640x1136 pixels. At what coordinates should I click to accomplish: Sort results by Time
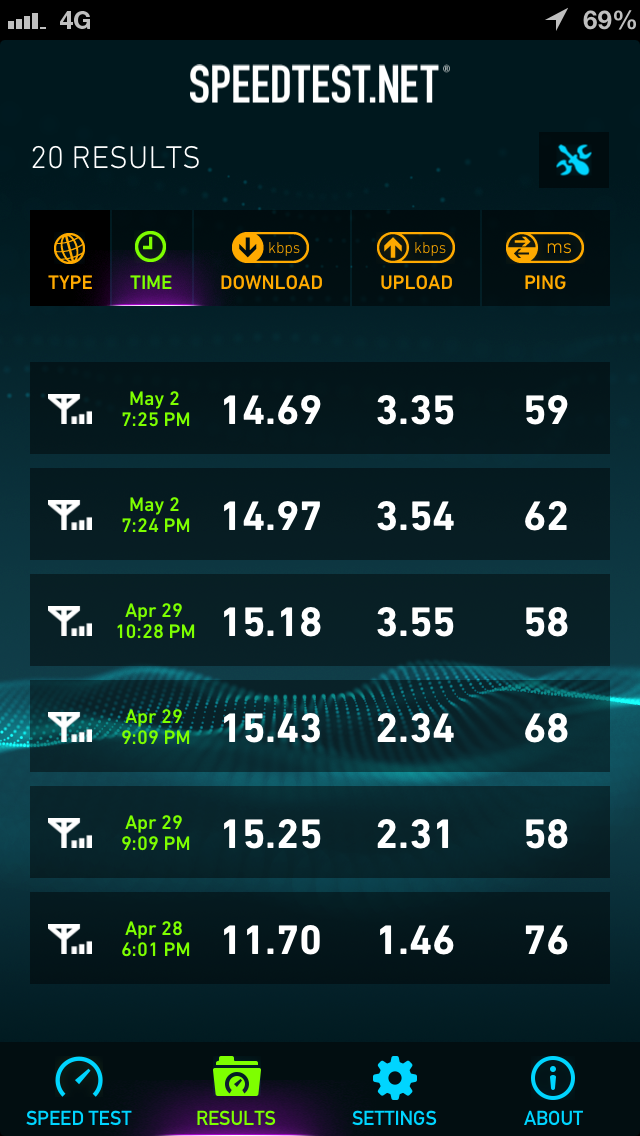pos(151,258)
